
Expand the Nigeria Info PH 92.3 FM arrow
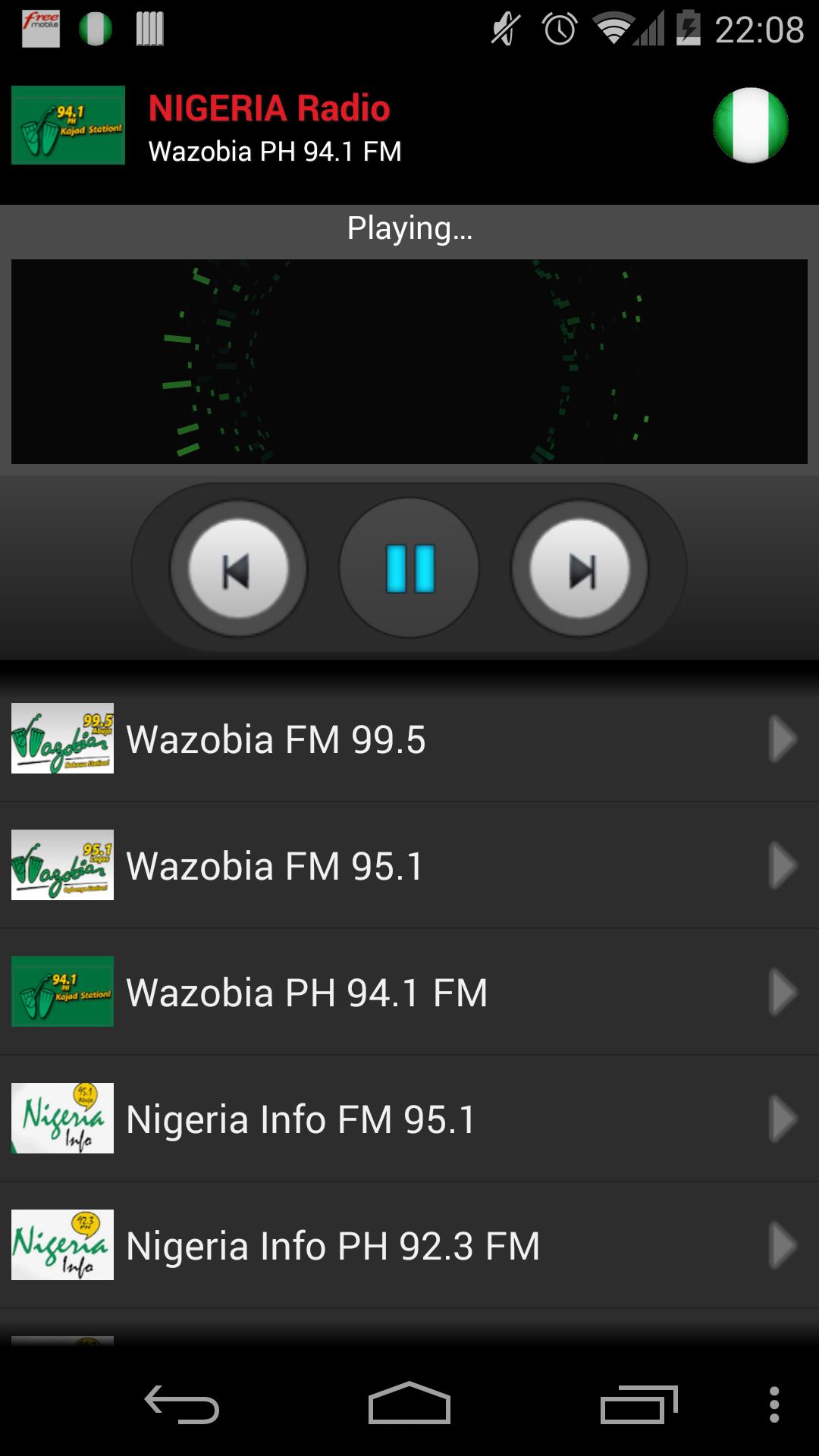(x=781, y=1242)
